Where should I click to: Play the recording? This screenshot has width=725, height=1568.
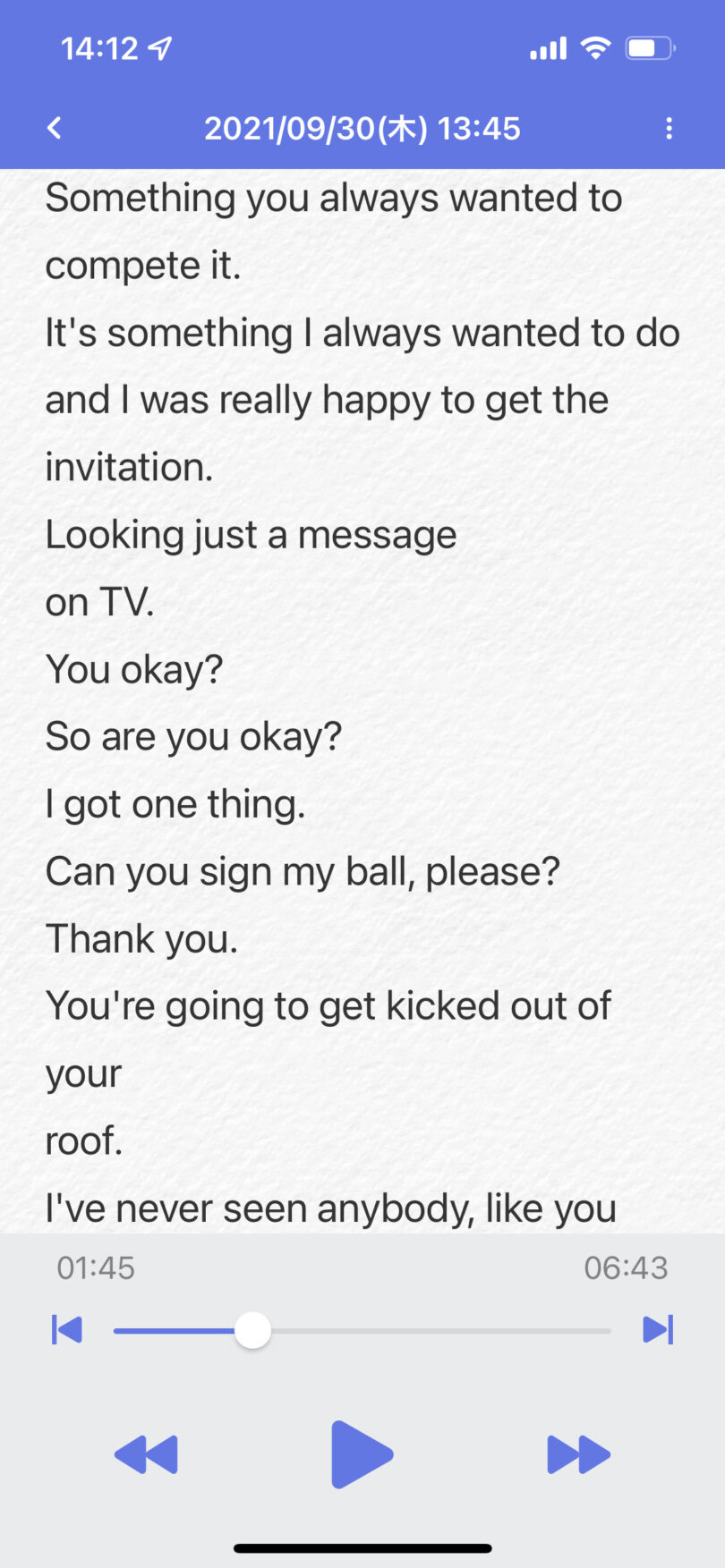point(362,1454)
